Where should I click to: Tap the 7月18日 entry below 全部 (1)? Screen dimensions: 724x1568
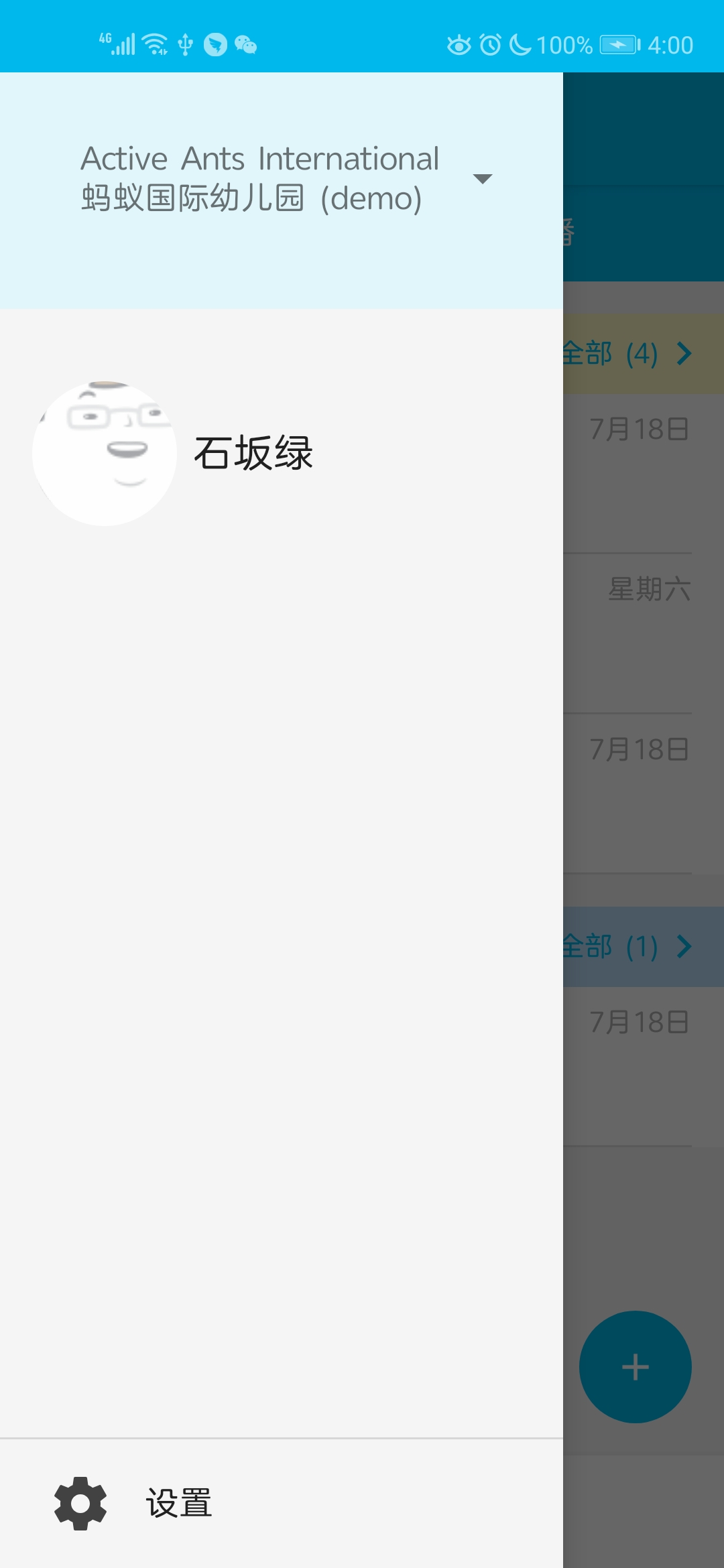(x=639, y=1021)
